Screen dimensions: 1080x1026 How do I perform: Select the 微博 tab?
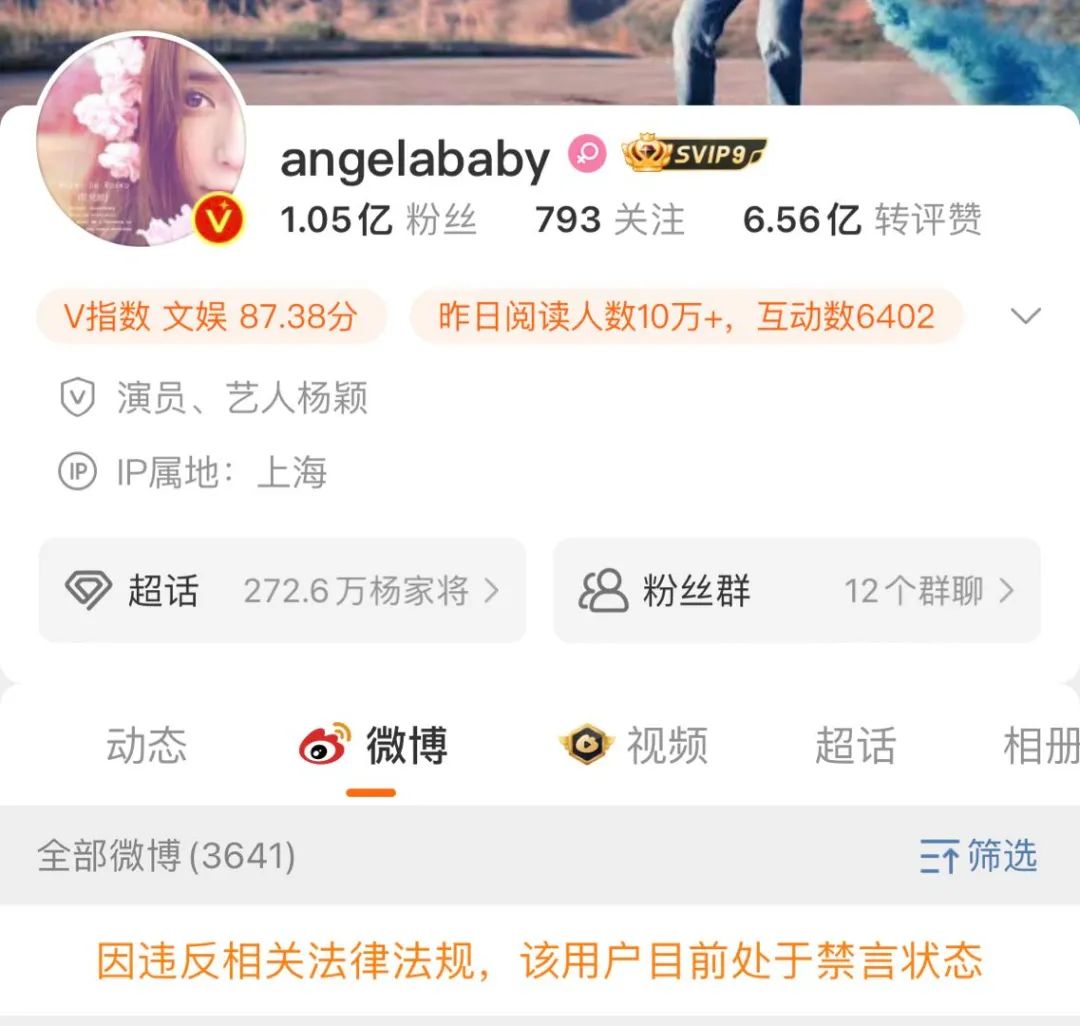point(374,746)
